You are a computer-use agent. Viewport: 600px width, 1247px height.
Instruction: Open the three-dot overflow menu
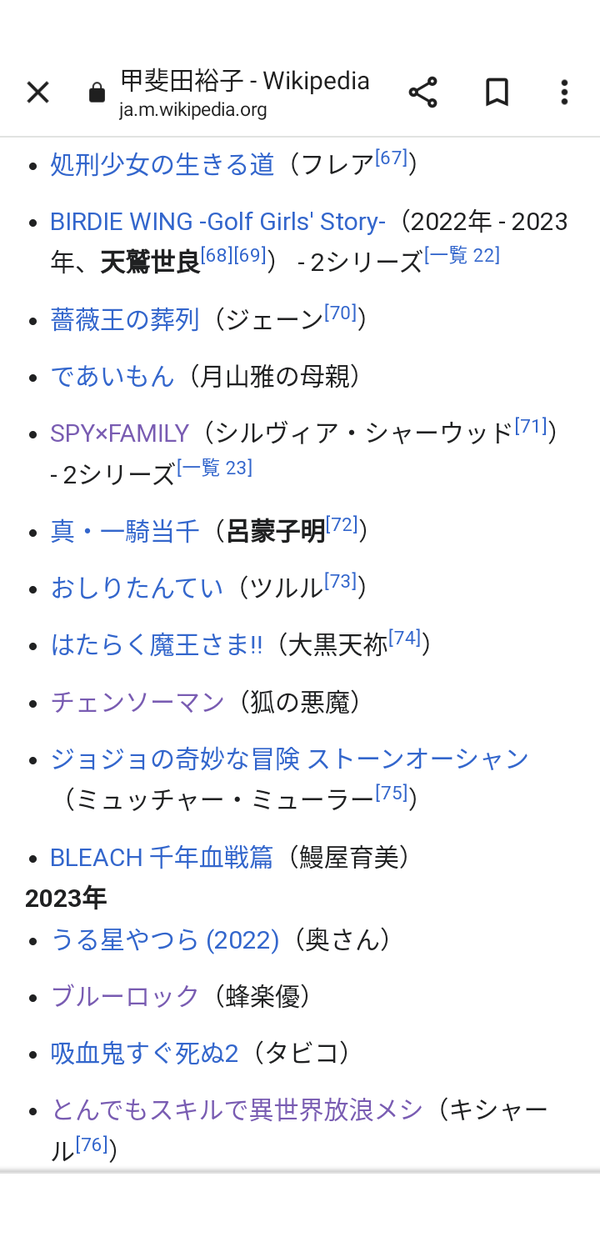(564, 93)
